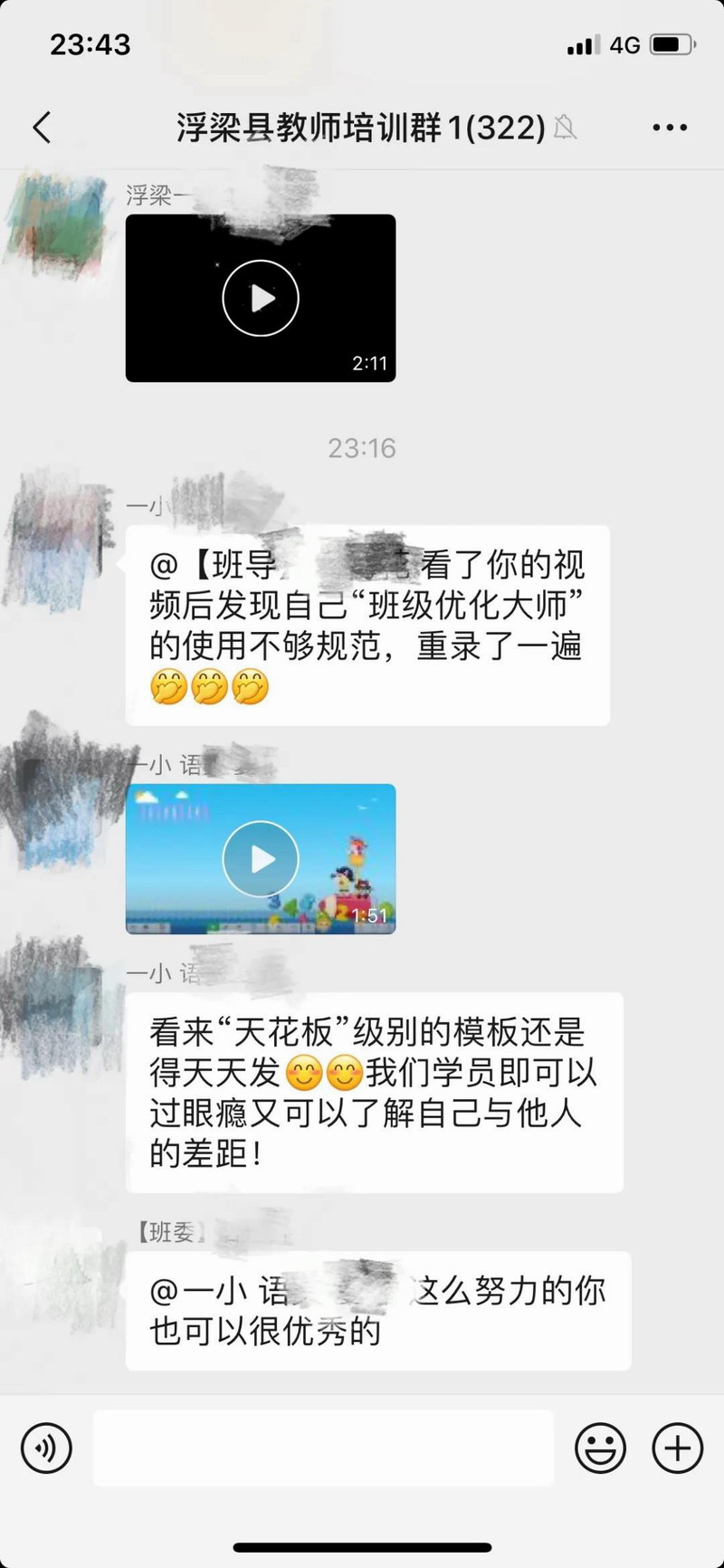The width and height of the screenshot is (724, 1568).
Task: Play the 1:51 cartoon video
Action: [261, 858]
